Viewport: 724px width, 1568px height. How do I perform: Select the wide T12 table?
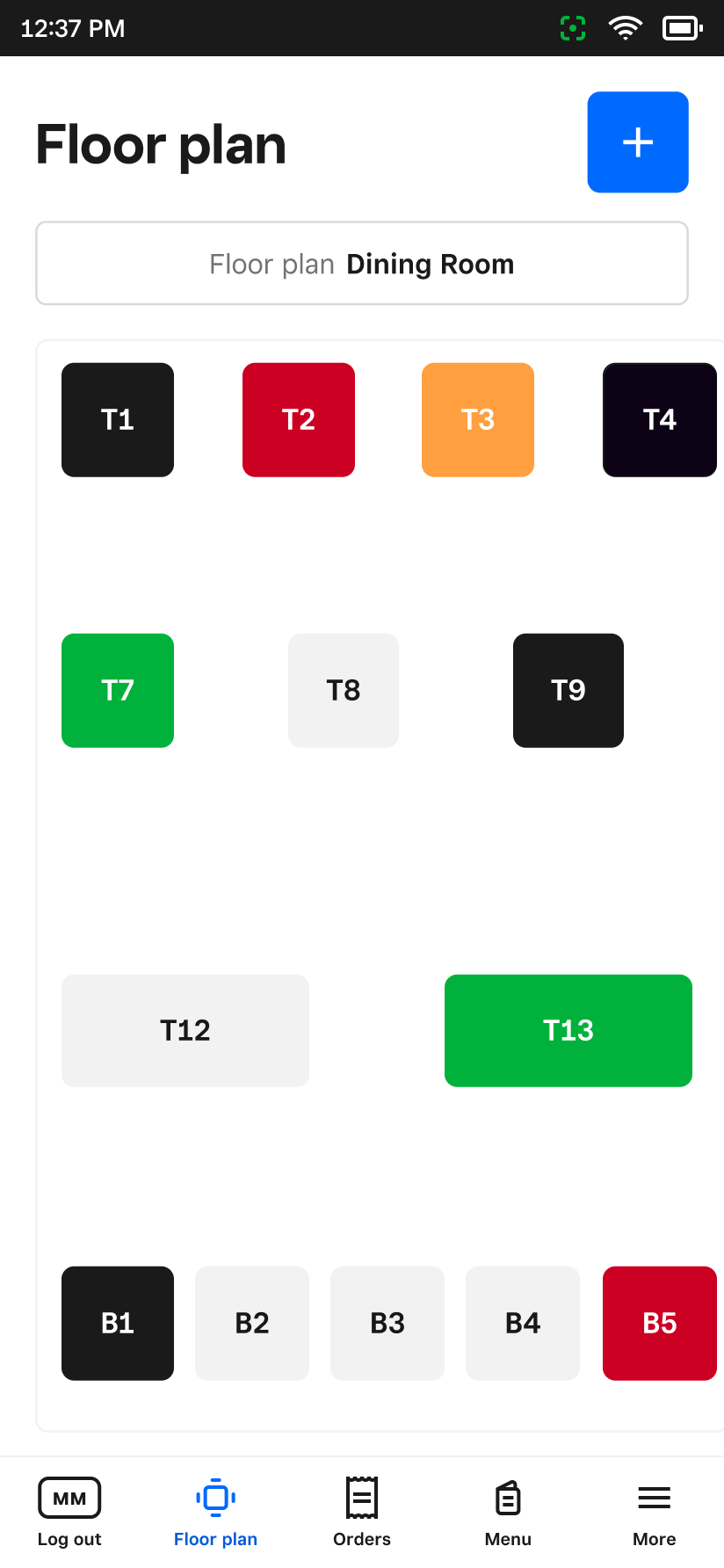(185, 1031)
